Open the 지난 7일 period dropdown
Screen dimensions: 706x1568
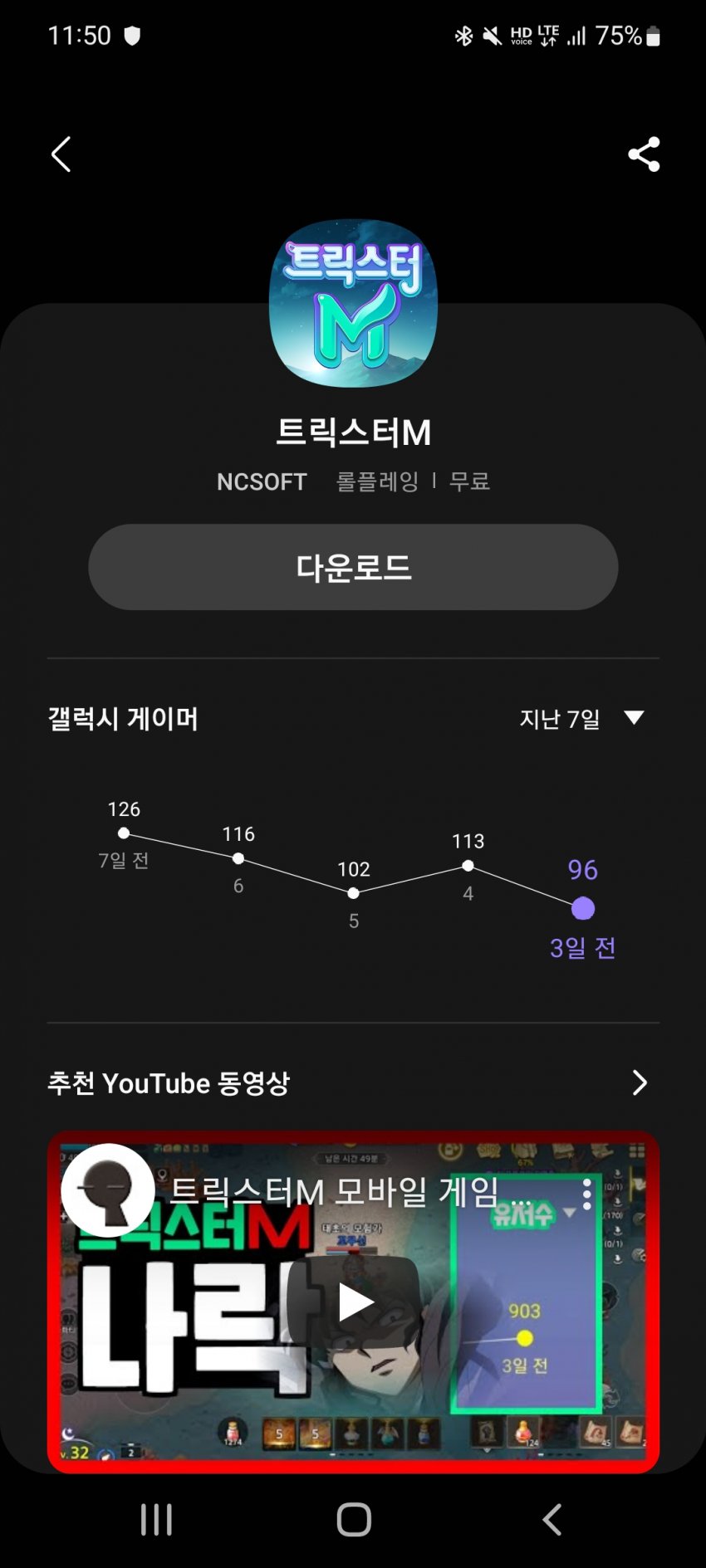point(581,718)
